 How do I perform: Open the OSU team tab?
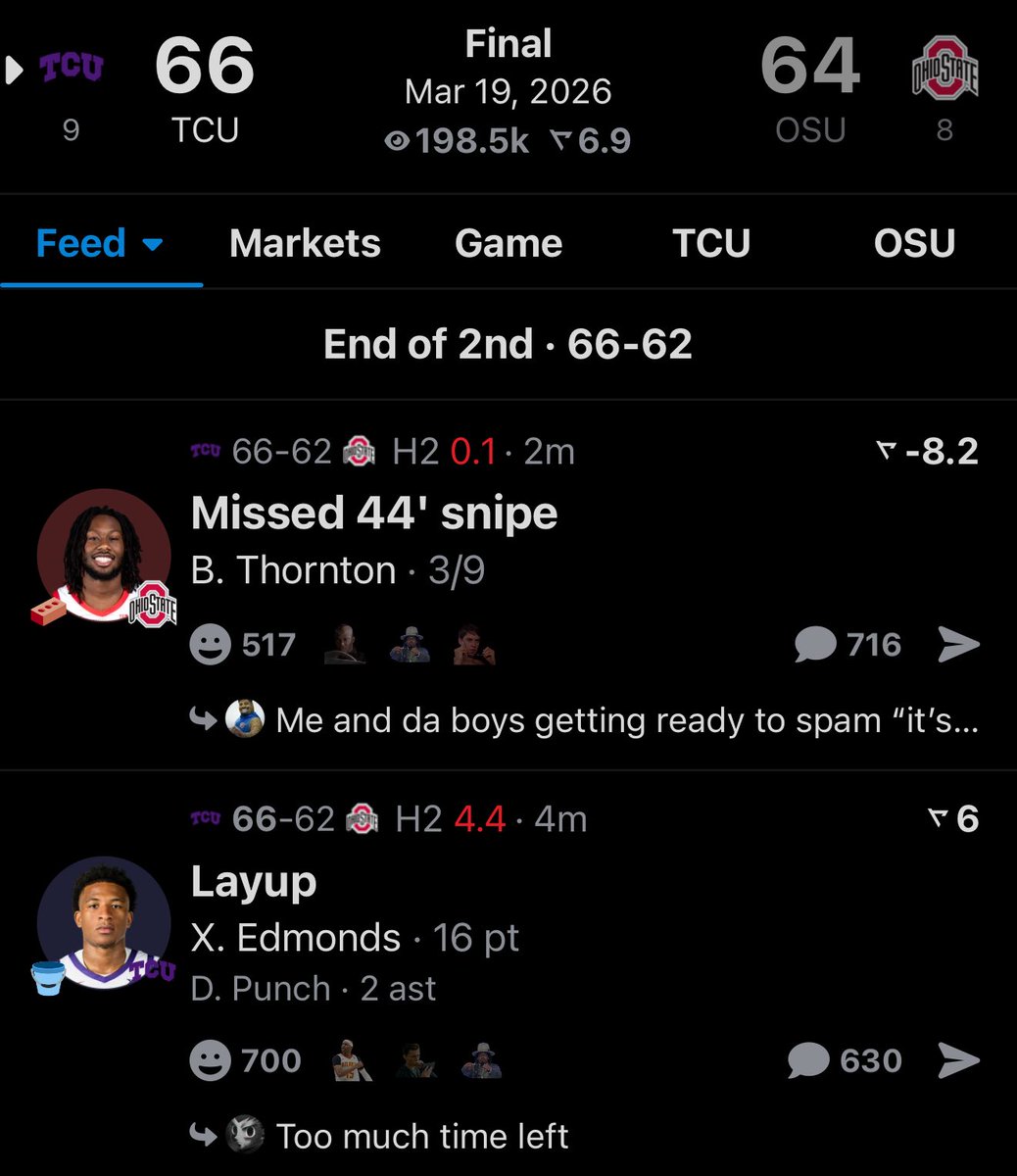pyautogui.click(x=913, y=244)
